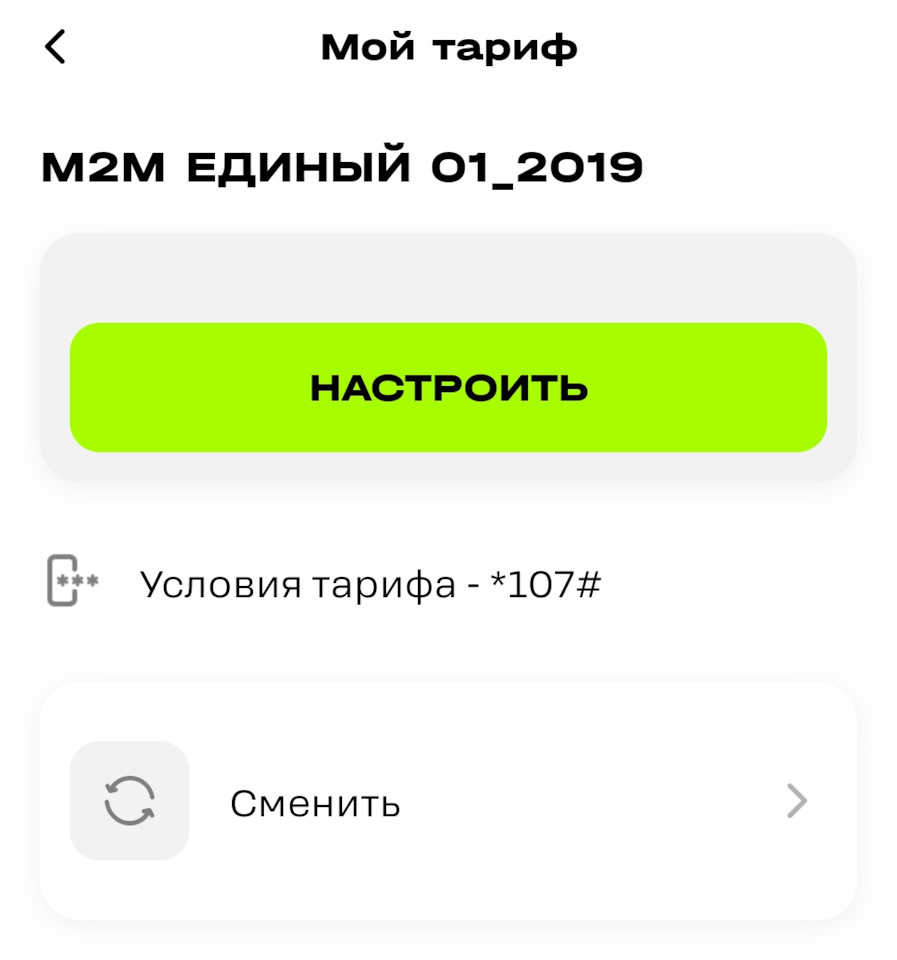Viewport: 897px width, 960px height.
Task: Go back from the Мой тариф screen
Action: [x=56, y=47]
